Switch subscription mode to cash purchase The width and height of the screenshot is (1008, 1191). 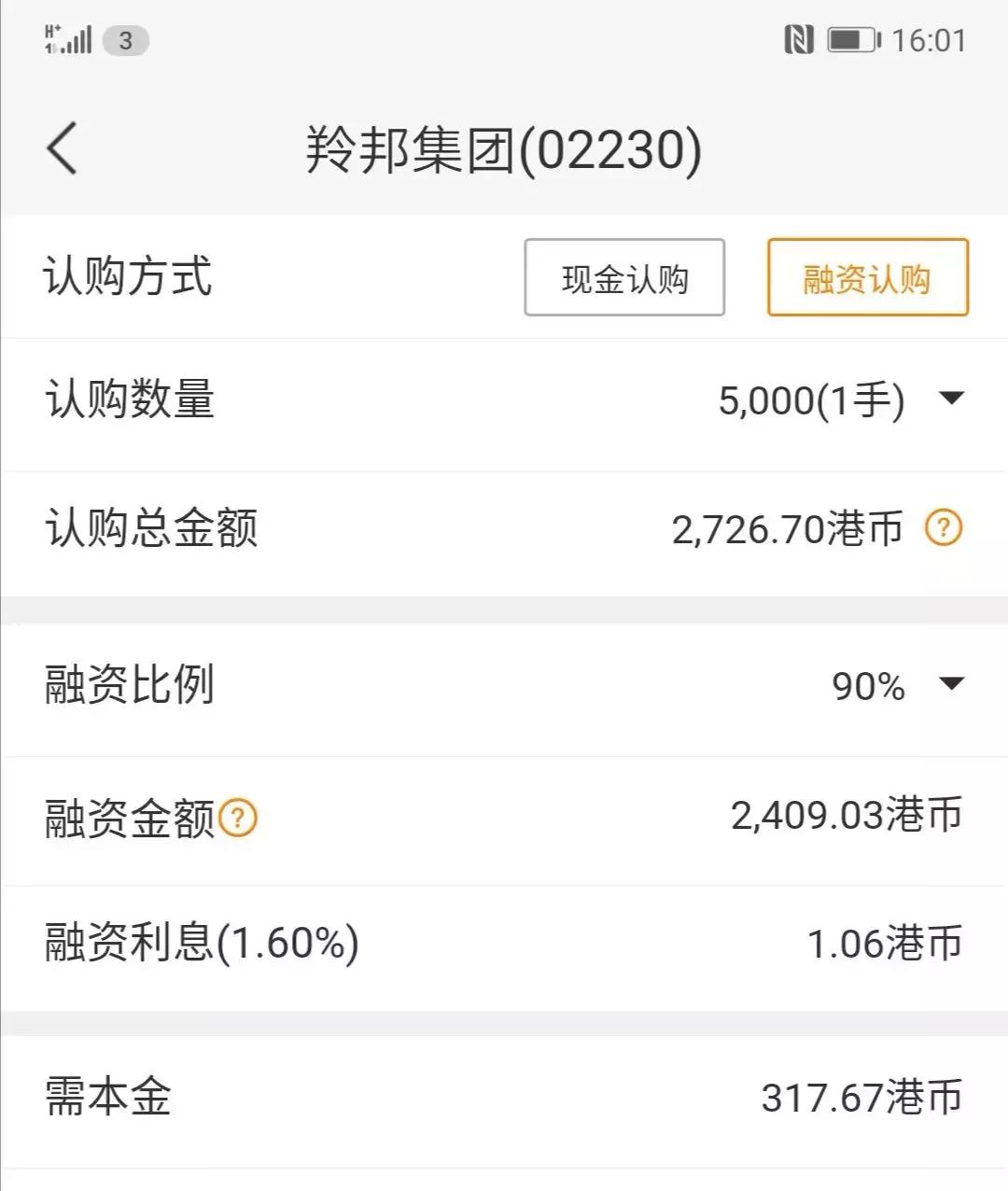click(x=625, y=277)
